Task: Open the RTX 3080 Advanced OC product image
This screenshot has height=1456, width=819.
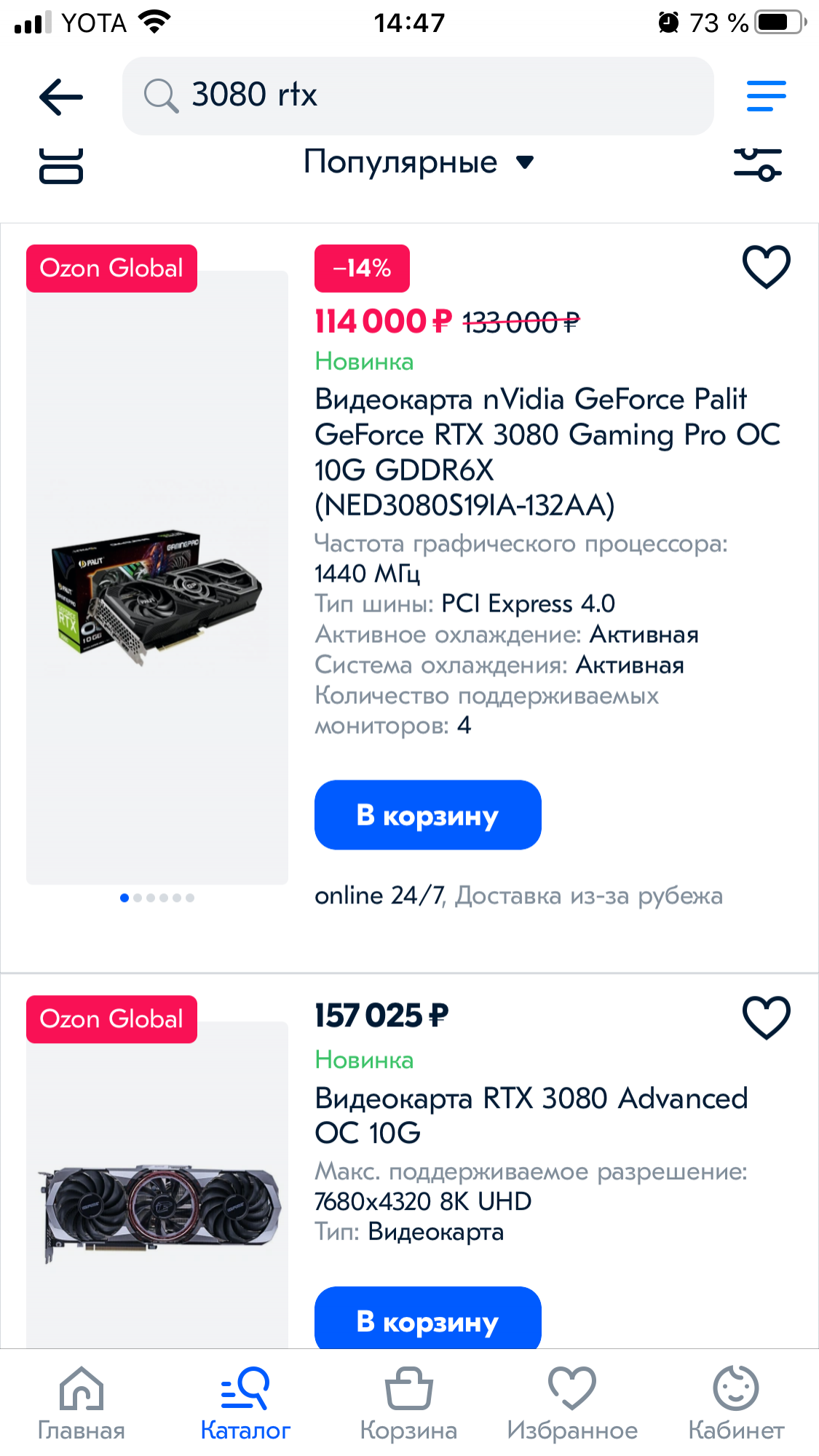Action: click(157, 1208)
